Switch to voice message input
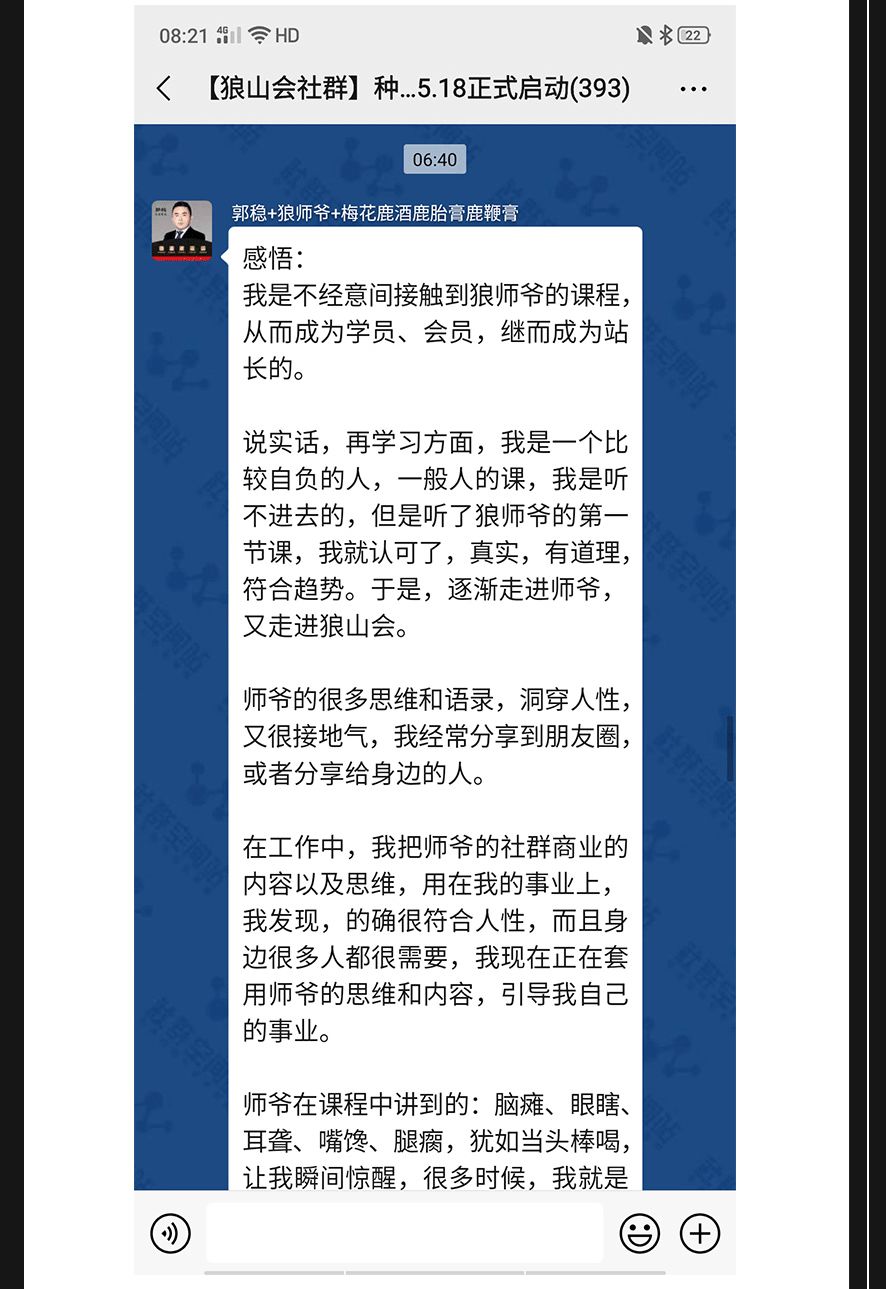886x1289 pixels. [170, 1233]
